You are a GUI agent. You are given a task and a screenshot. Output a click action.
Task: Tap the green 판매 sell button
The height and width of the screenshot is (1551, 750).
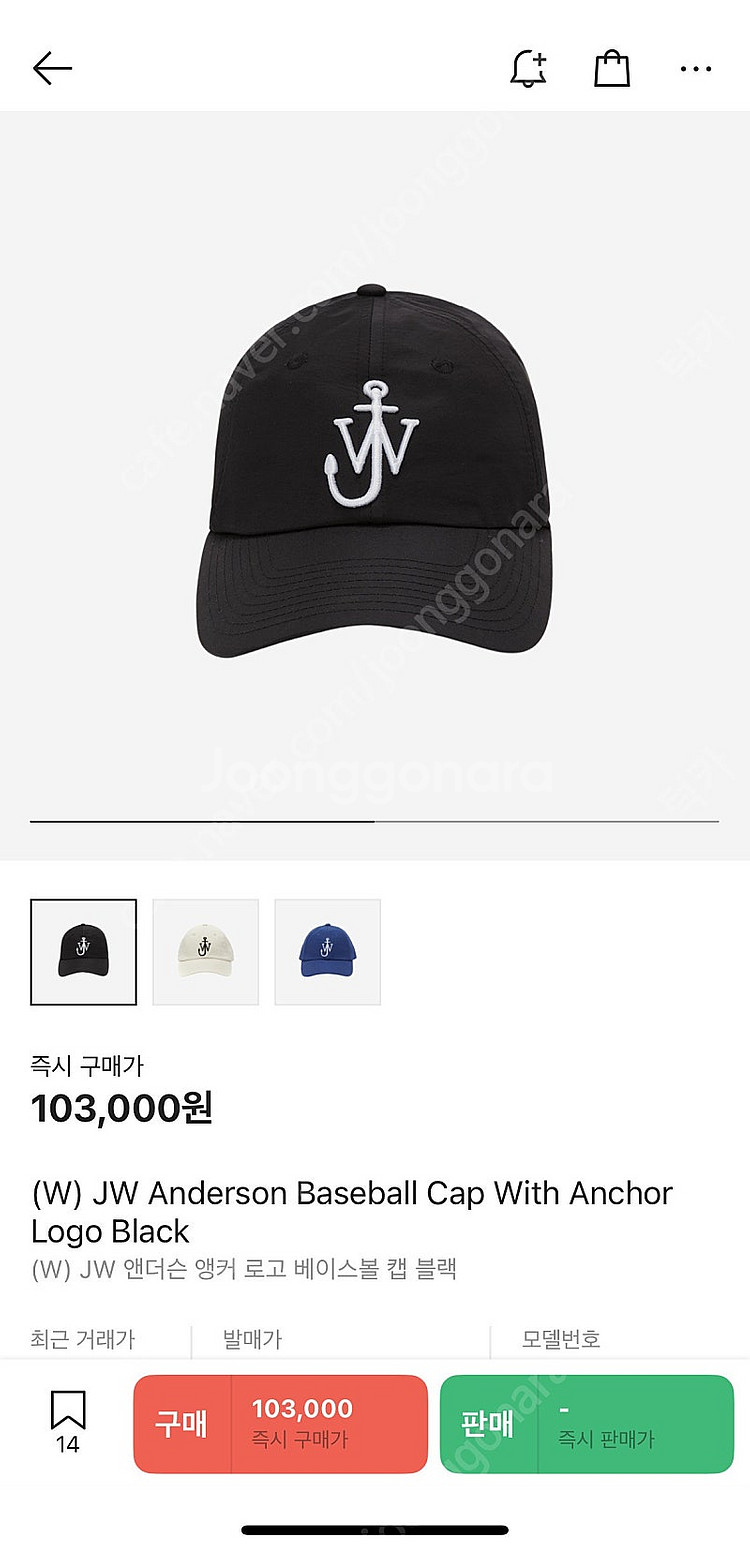(x=586, y=1423)
